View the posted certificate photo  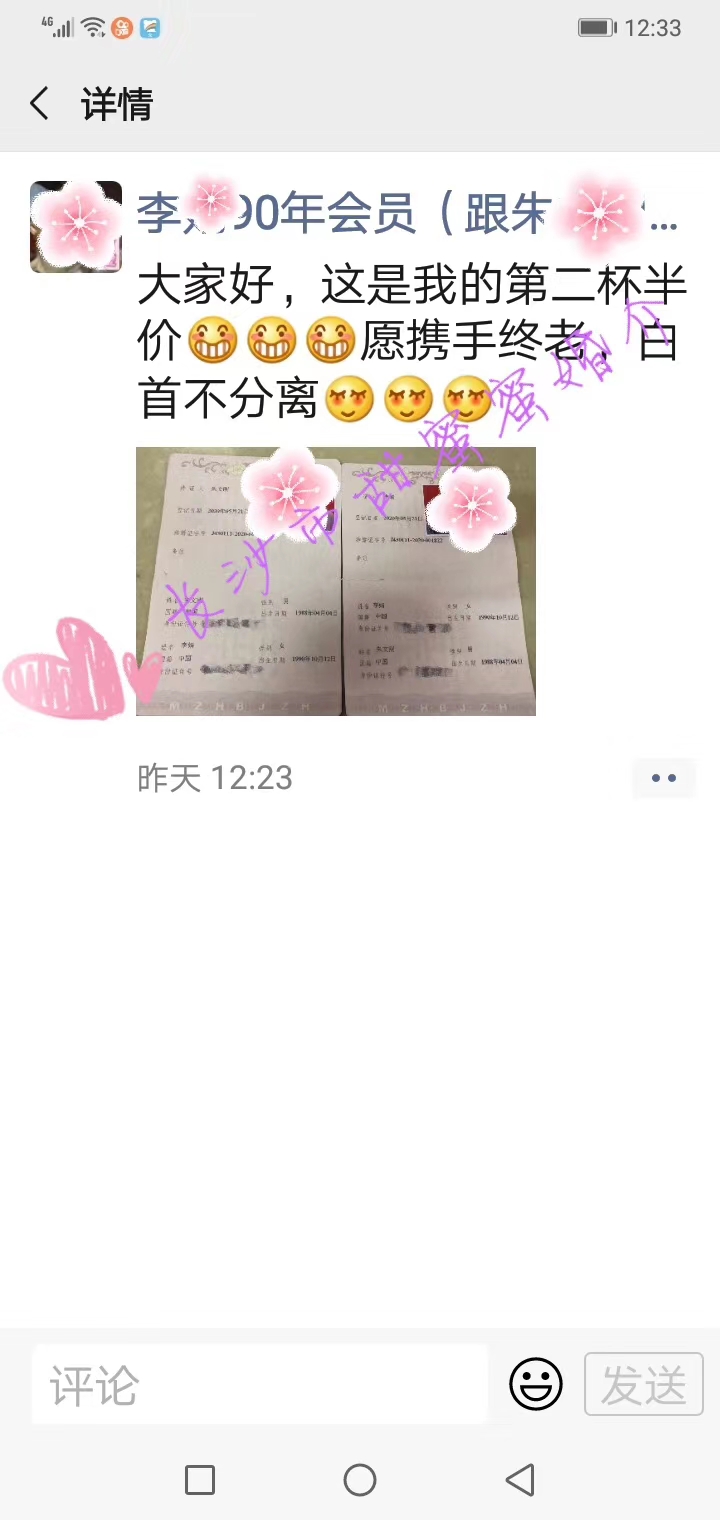(336, 581)
